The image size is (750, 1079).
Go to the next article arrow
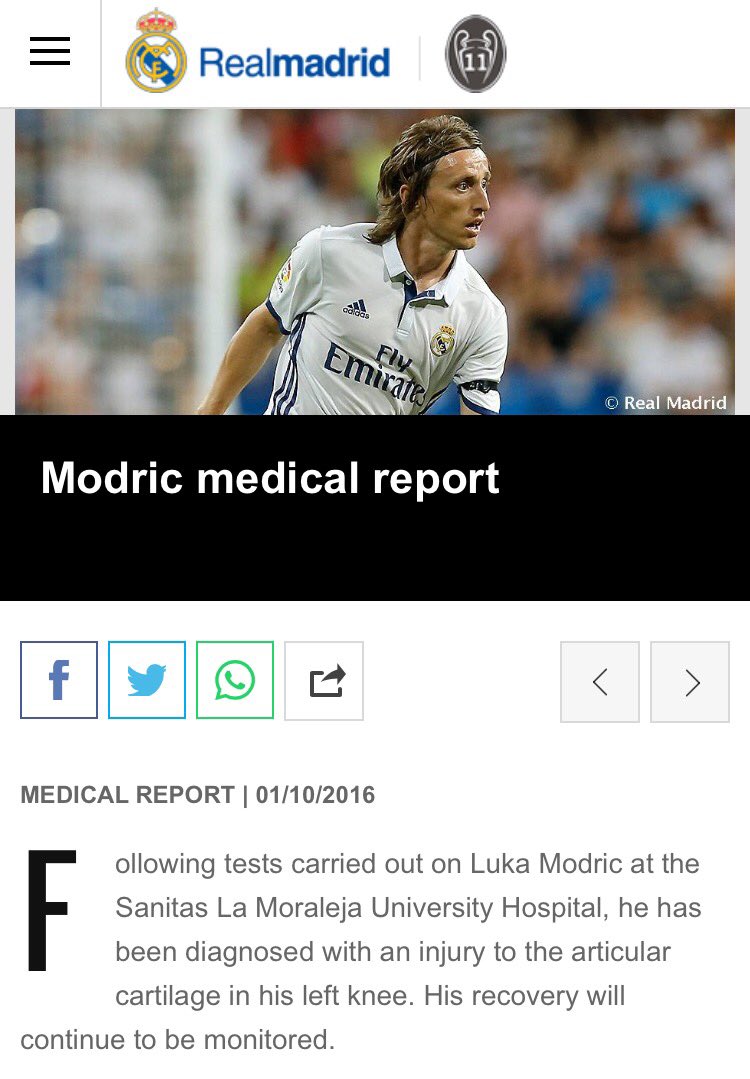690,682
